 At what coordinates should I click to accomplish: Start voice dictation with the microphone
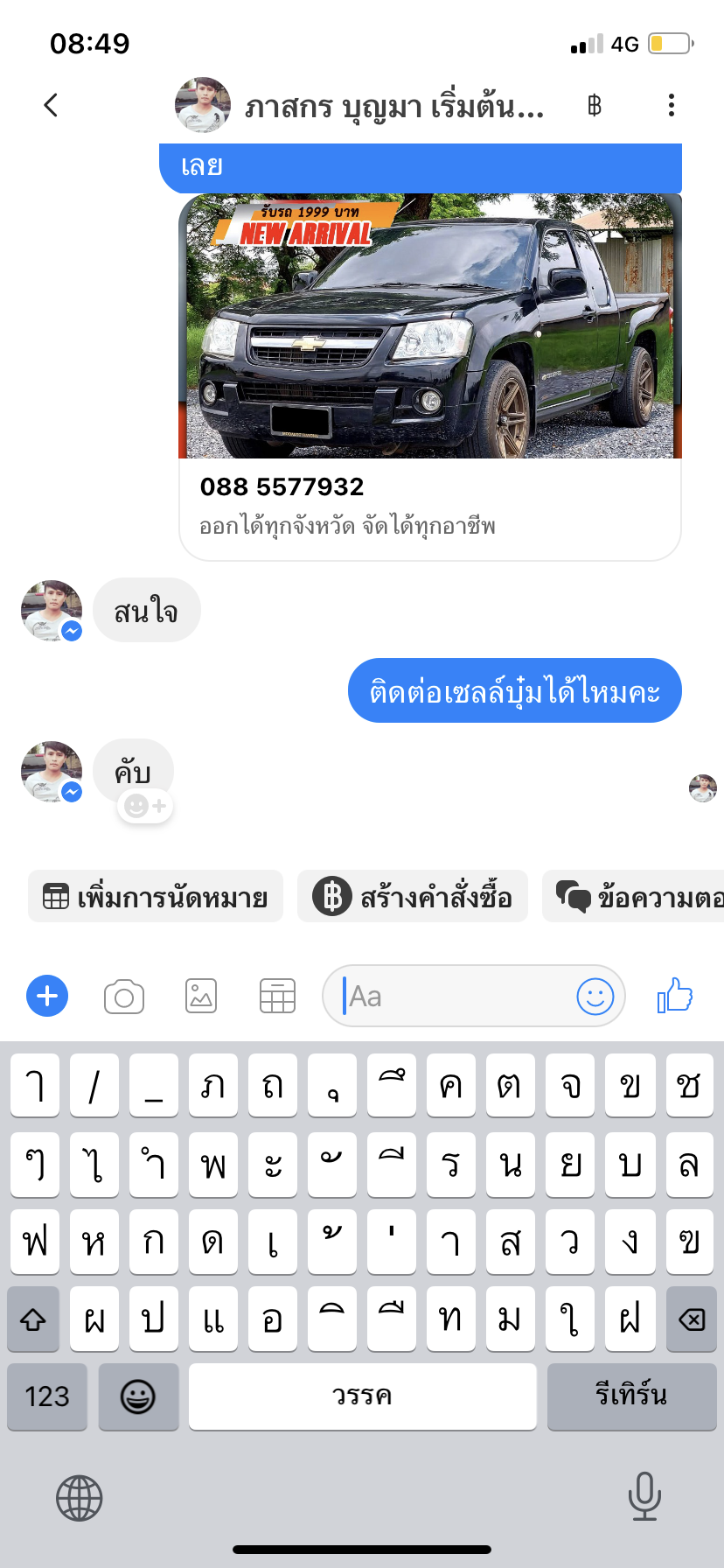pyautogui.click(x=644, y=1496)
